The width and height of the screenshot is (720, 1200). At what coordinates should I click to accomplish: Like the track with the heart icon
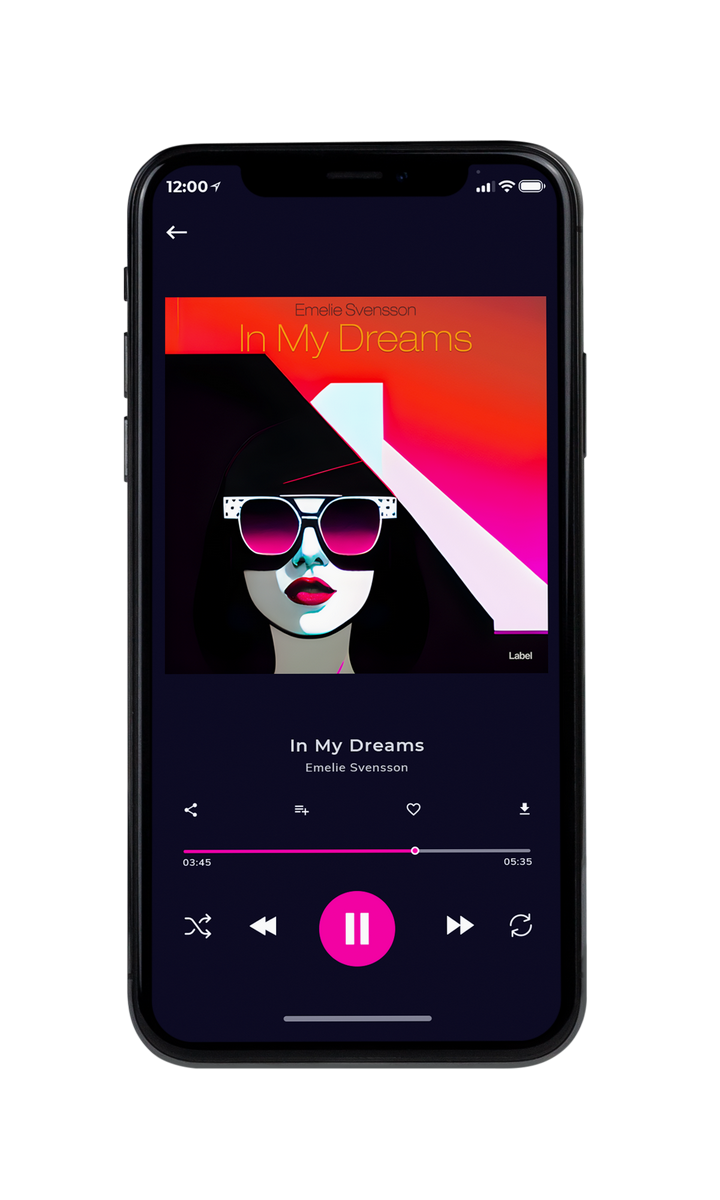pyautogui.click(x=413, y=810)
